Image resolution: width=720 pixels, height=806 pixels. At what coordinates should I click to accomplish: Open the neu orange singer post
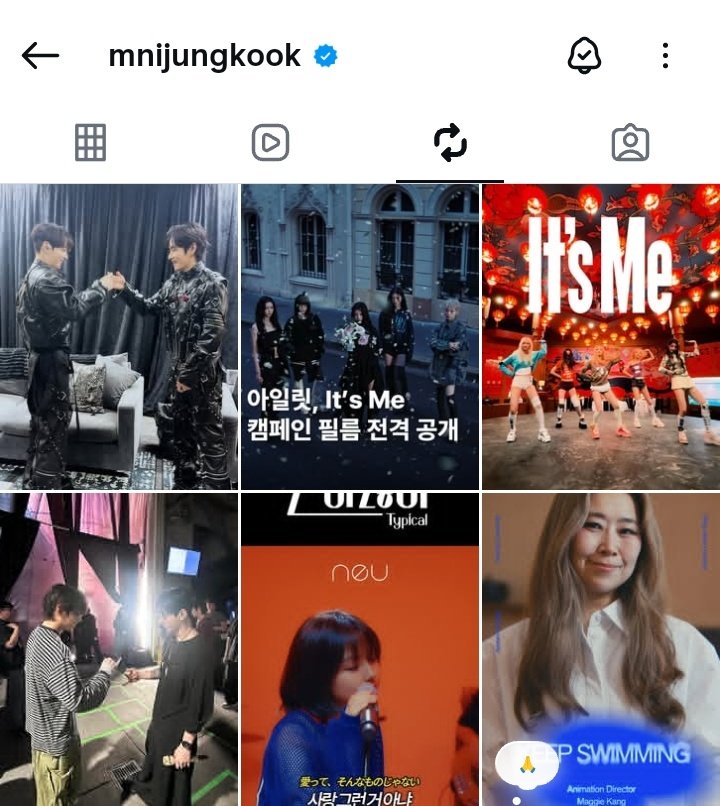pos(360,650)
